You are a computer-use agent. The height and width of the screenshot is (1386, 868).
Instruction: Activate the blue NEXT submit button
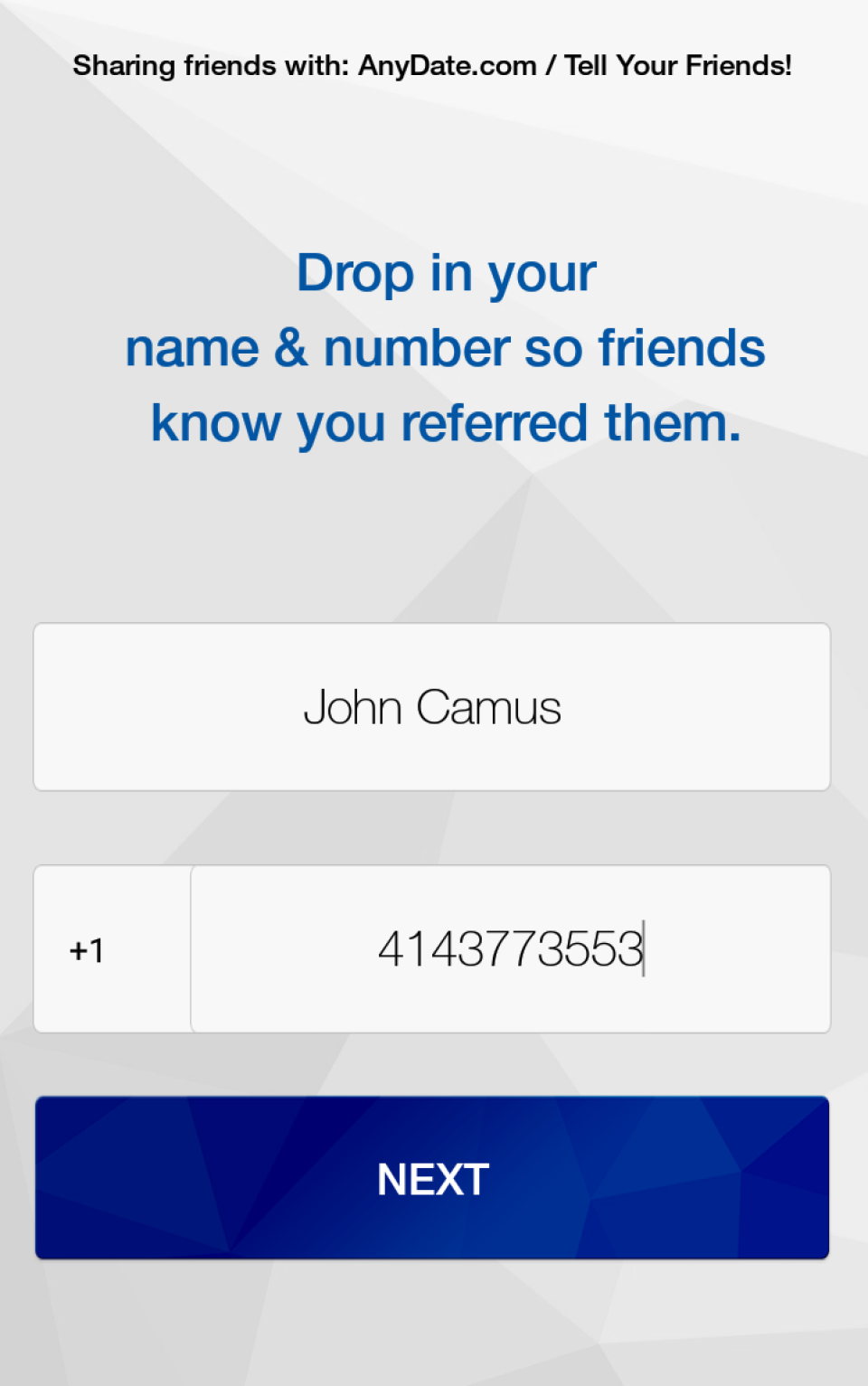pyautogui.click(x=432, y=1178)
